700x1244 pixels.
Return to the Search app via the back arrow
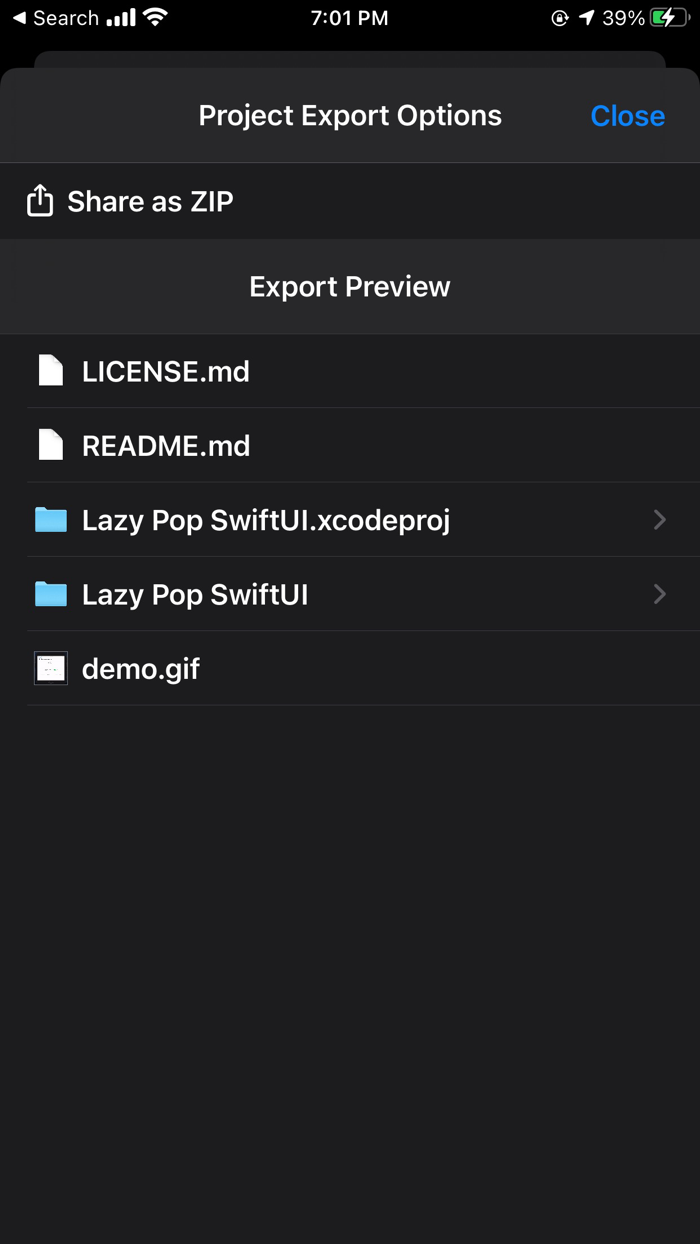click(55, 18)
